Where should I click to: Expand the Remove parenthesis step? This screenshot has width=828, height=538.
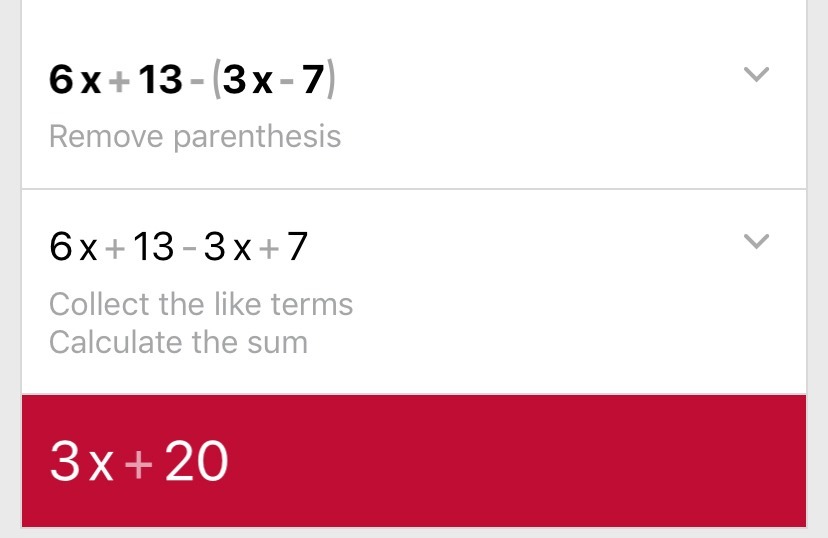point(757,75)
